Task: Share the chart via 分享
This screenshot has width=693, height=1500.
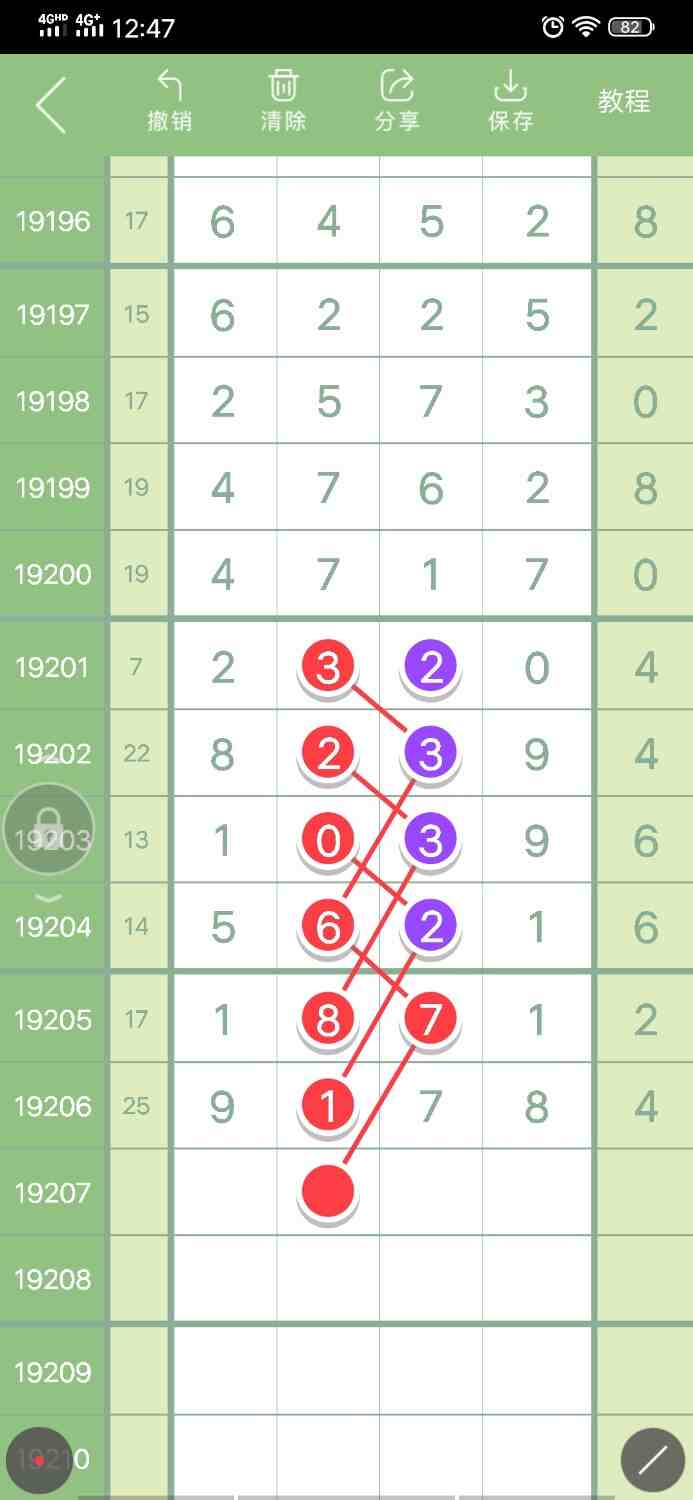Action: [x=397, y=102]
